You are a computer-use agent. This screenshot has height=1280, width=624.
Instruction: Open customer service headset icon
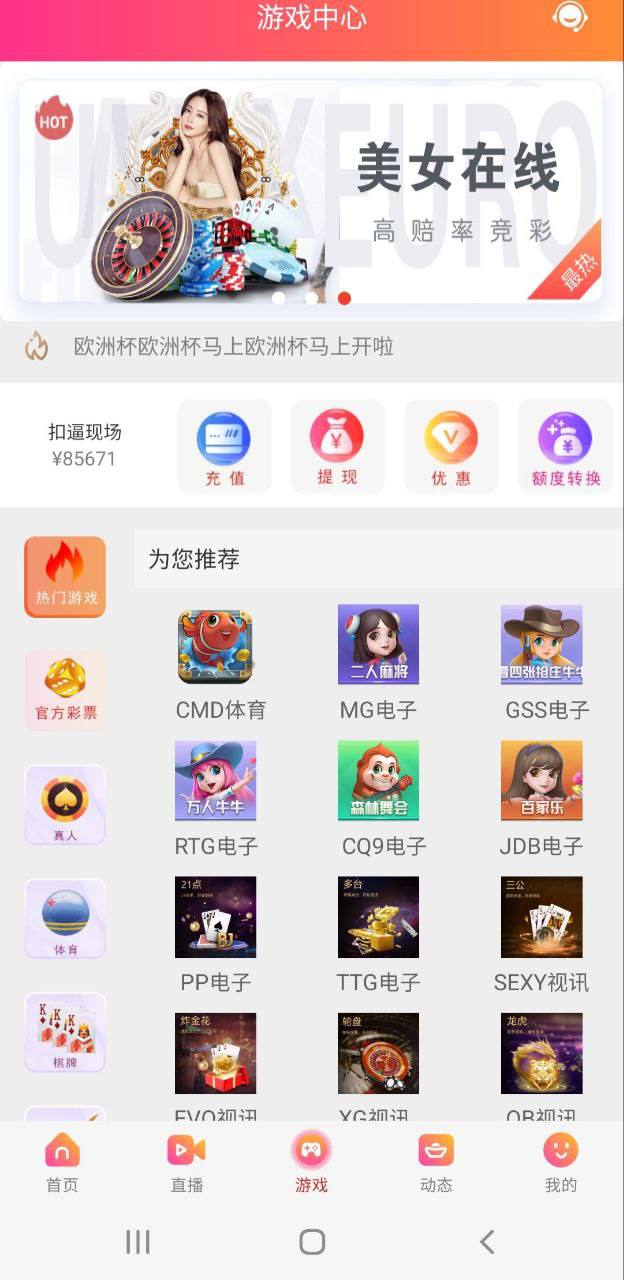(x=569, y=17)
